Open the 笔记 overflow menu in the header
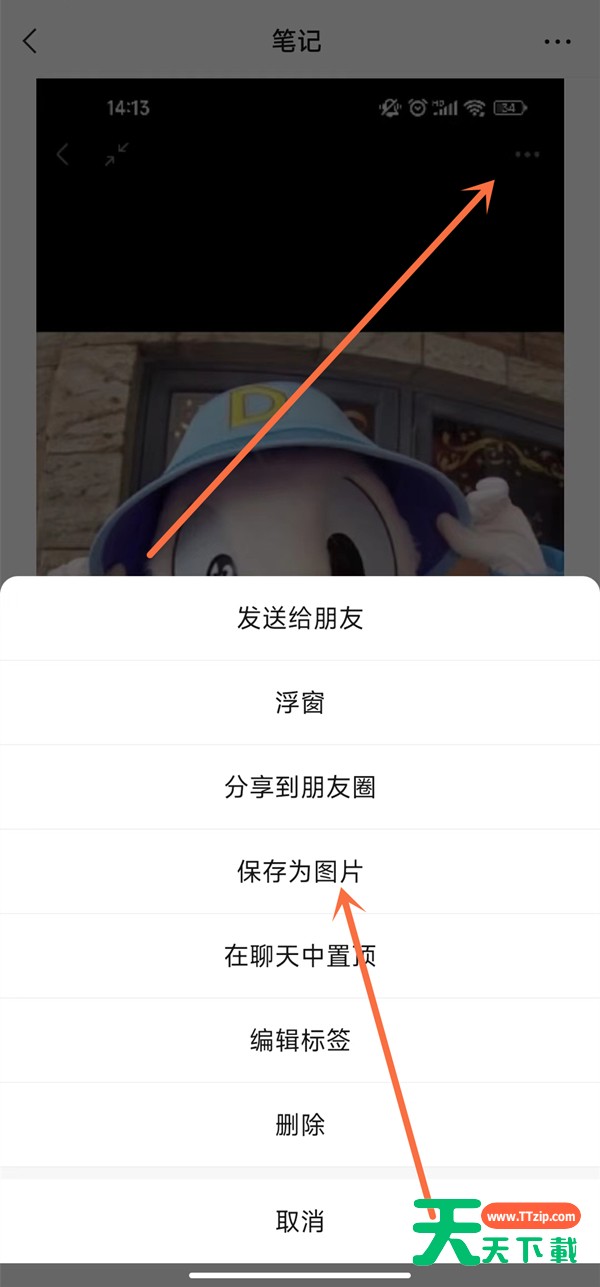The image size is (600, 1287). tap(558, 42)
